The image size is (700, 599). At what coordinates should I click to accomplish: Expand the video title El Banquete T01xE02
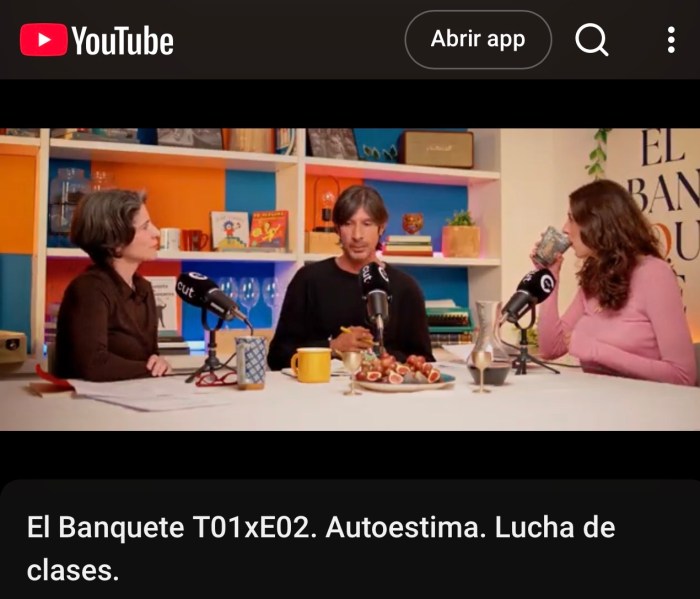pyautogui.click(x=321, y=548)
